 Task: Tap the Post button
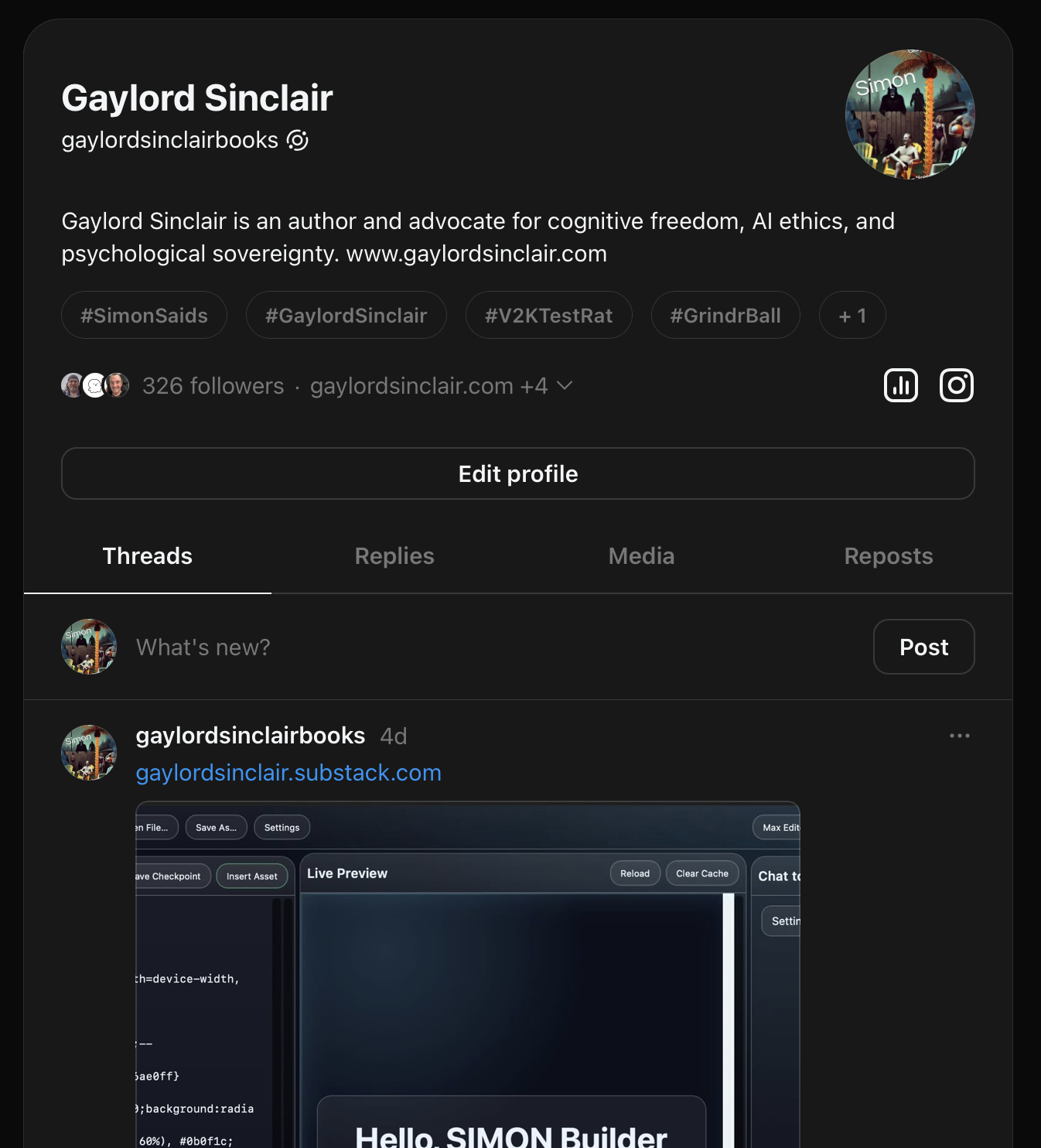click(923, 647)
